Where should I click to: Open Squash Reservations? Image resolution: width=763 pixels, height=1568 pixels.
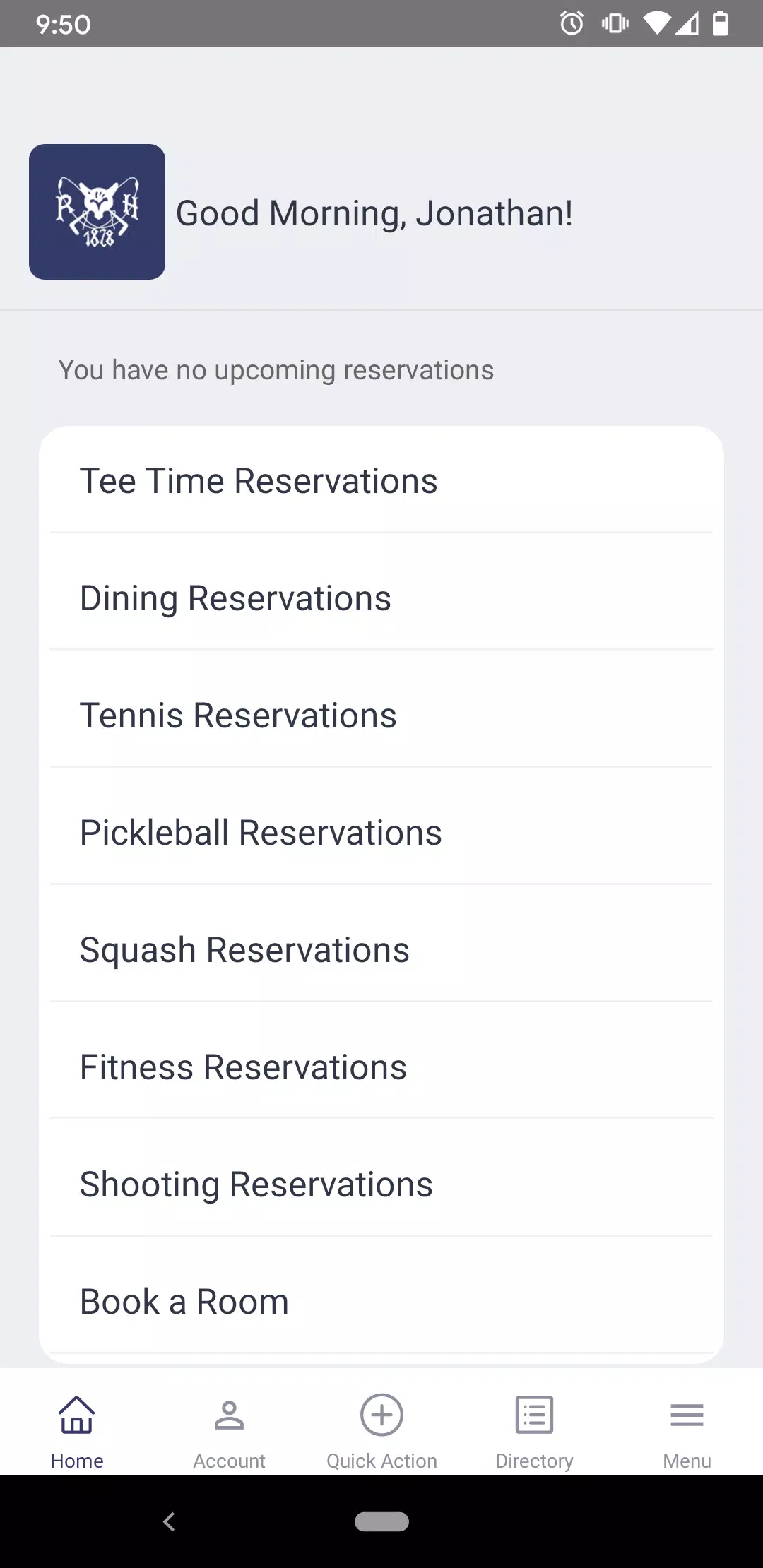381,950
